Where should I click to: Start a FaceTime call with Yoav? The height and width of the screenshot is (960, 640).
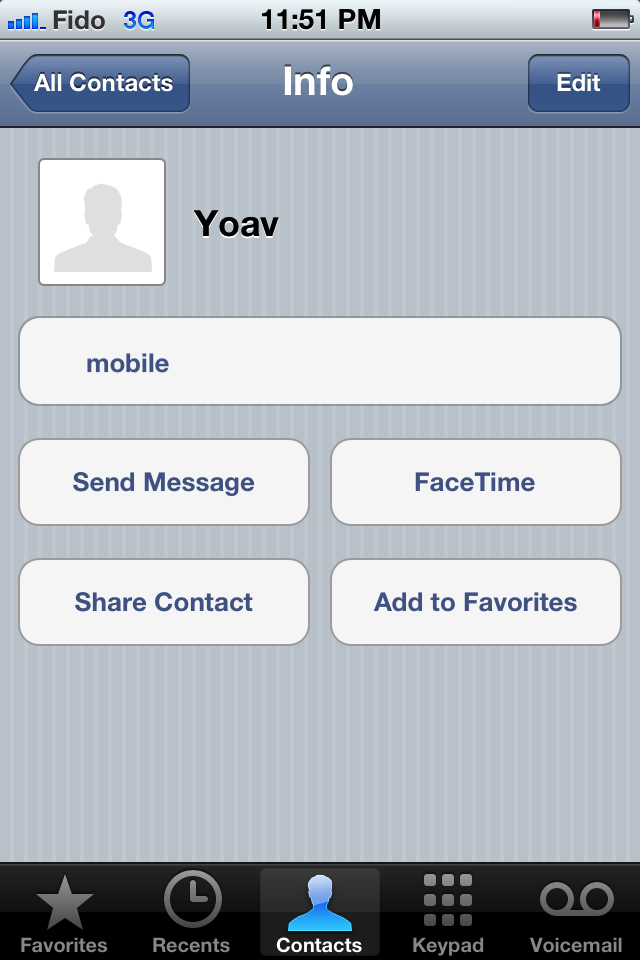click(475, 482)
